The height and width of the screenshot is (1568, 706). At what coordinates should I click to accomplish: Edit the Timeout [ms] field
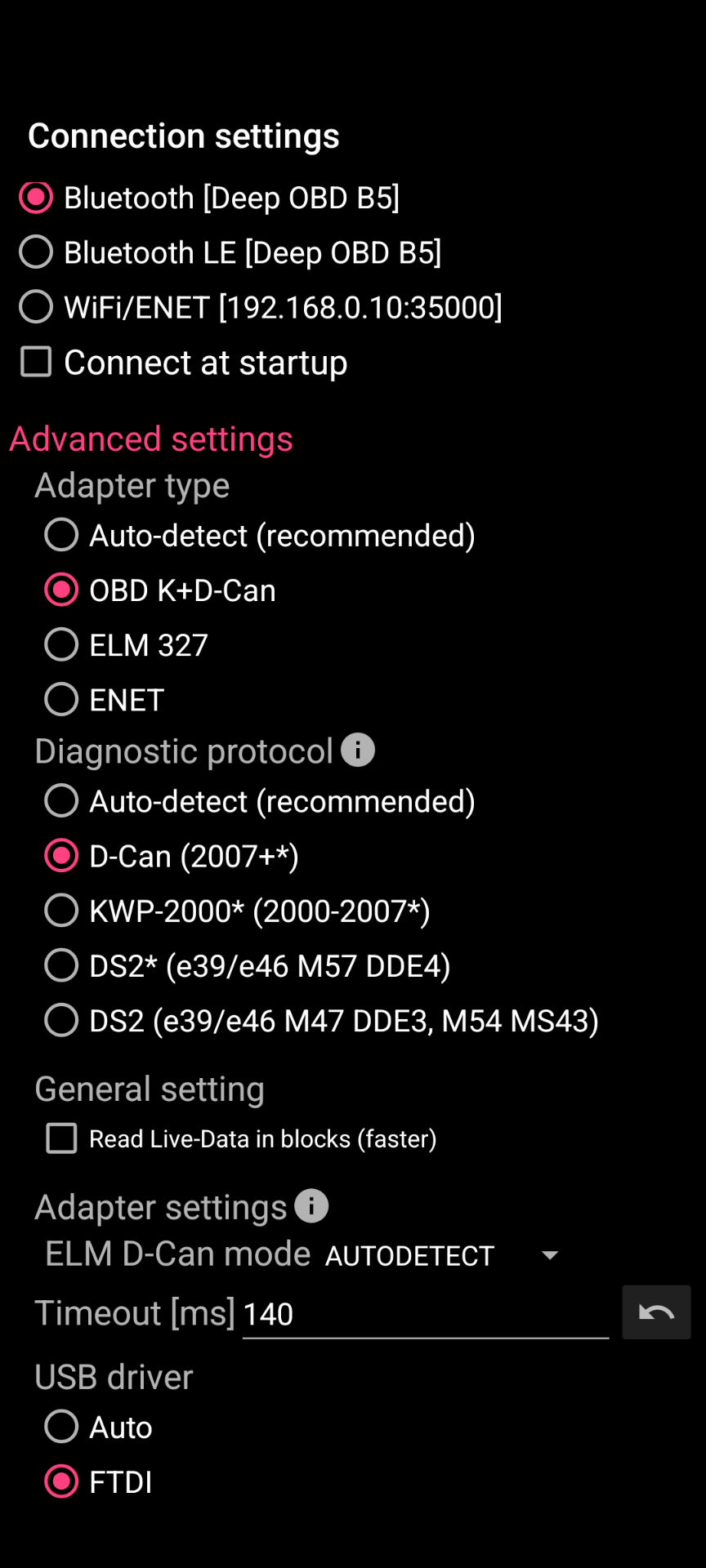point(426,1314)
